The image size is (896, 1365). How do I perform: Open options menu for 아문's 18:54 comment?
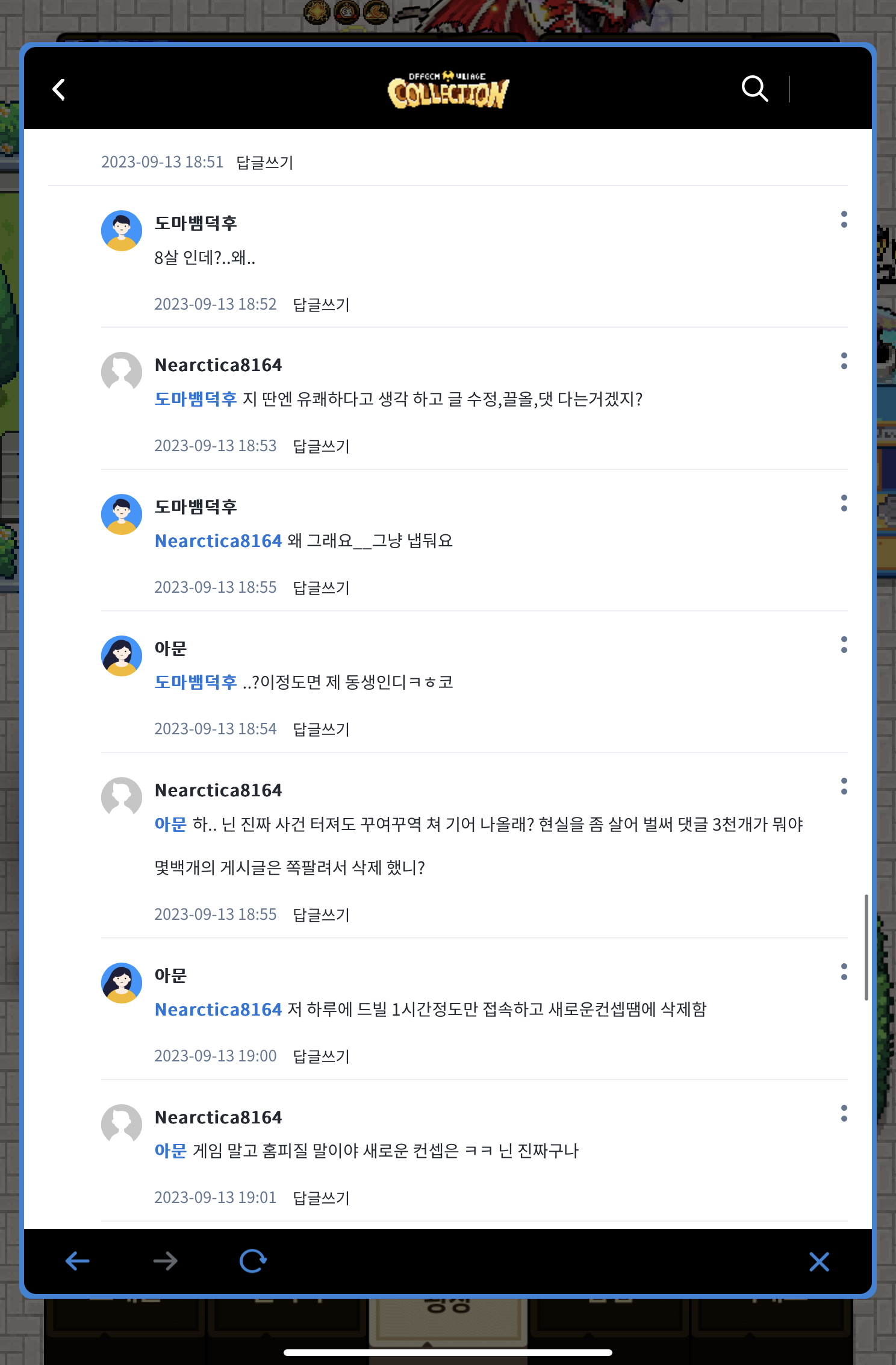click(844, 645)
